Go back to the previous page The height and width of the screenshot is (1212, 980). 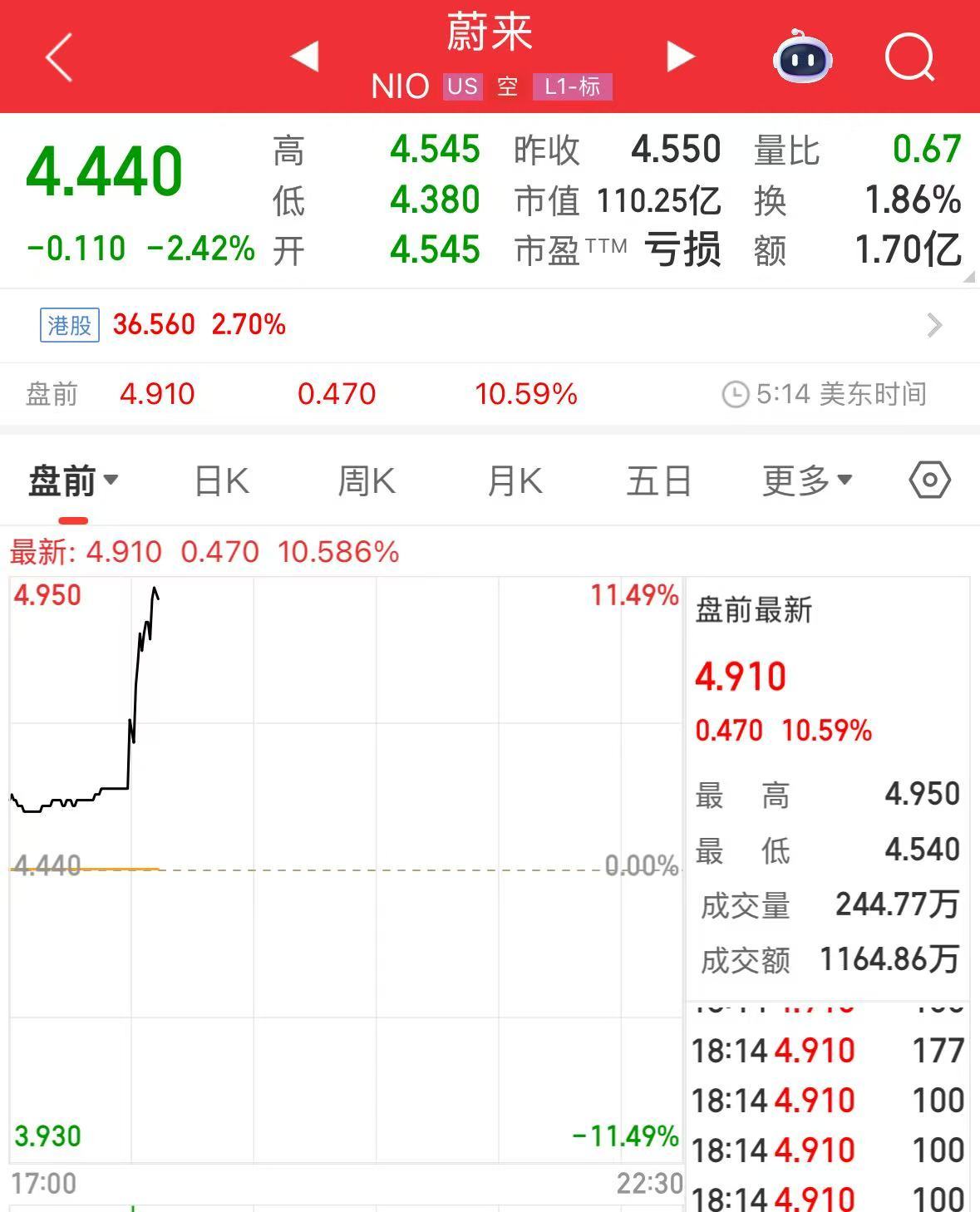[x=60, y=57]
